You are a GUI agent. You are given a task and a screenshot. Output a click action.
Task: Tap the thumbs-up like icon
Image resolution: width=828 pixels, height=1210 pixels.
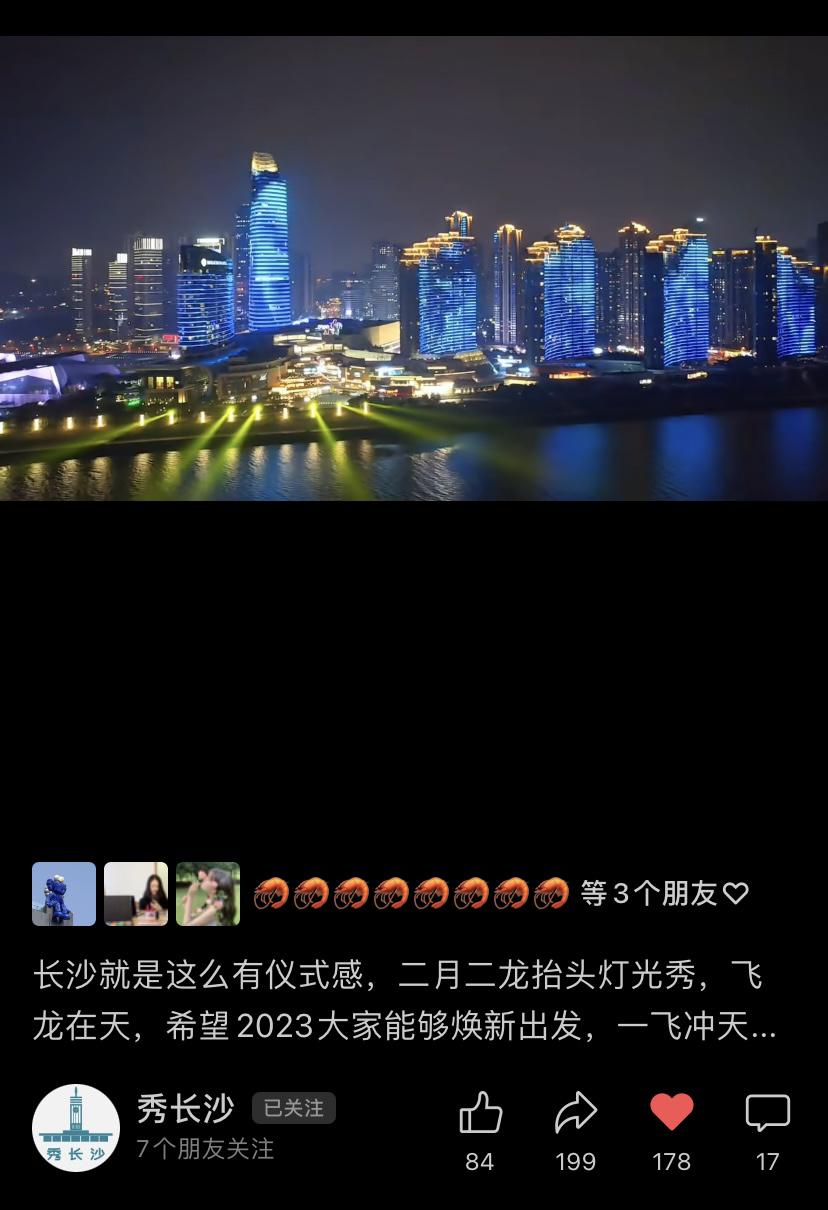tap(480, 1113)
